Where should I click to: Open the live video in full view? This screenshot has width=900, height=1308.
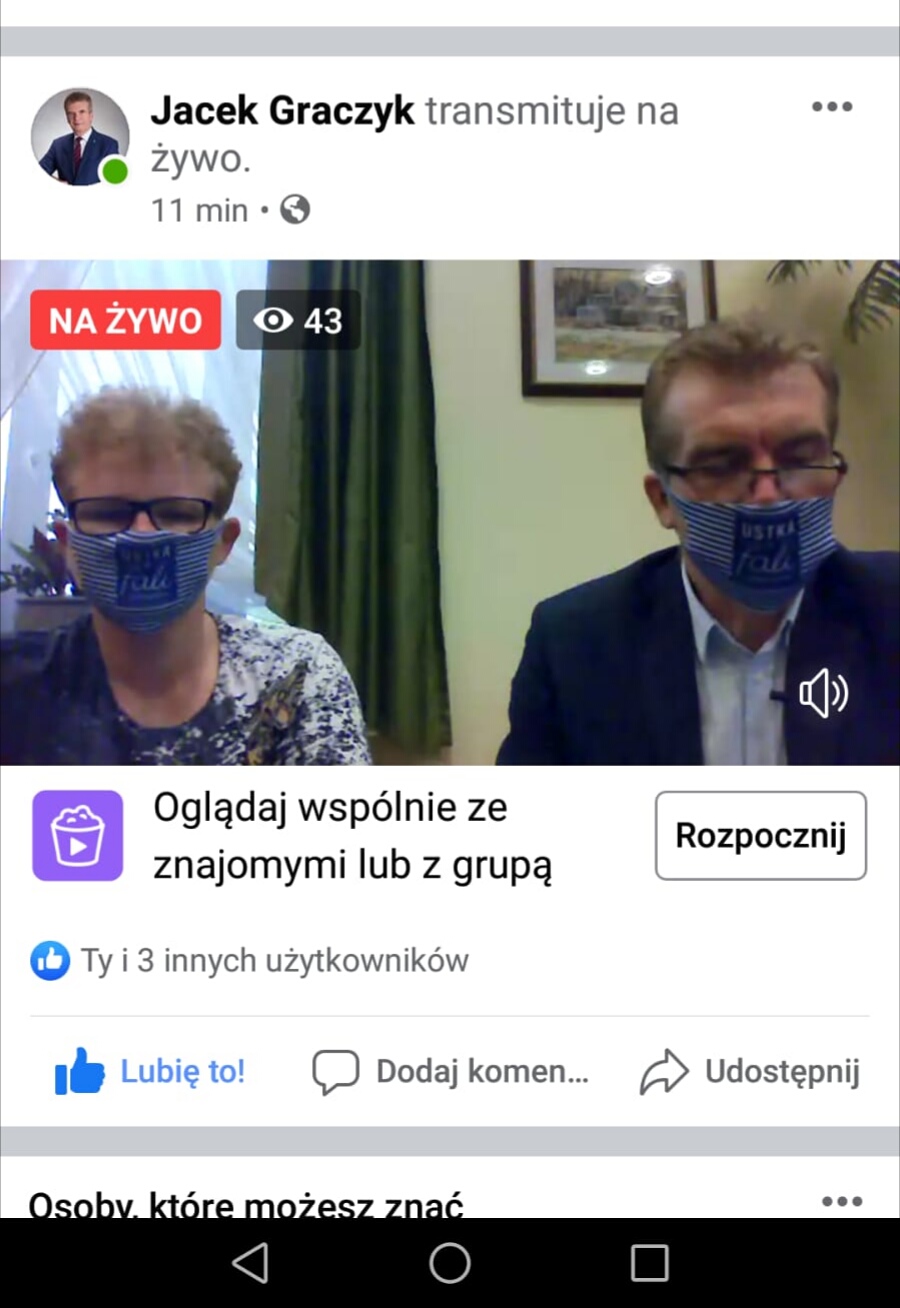450,512
